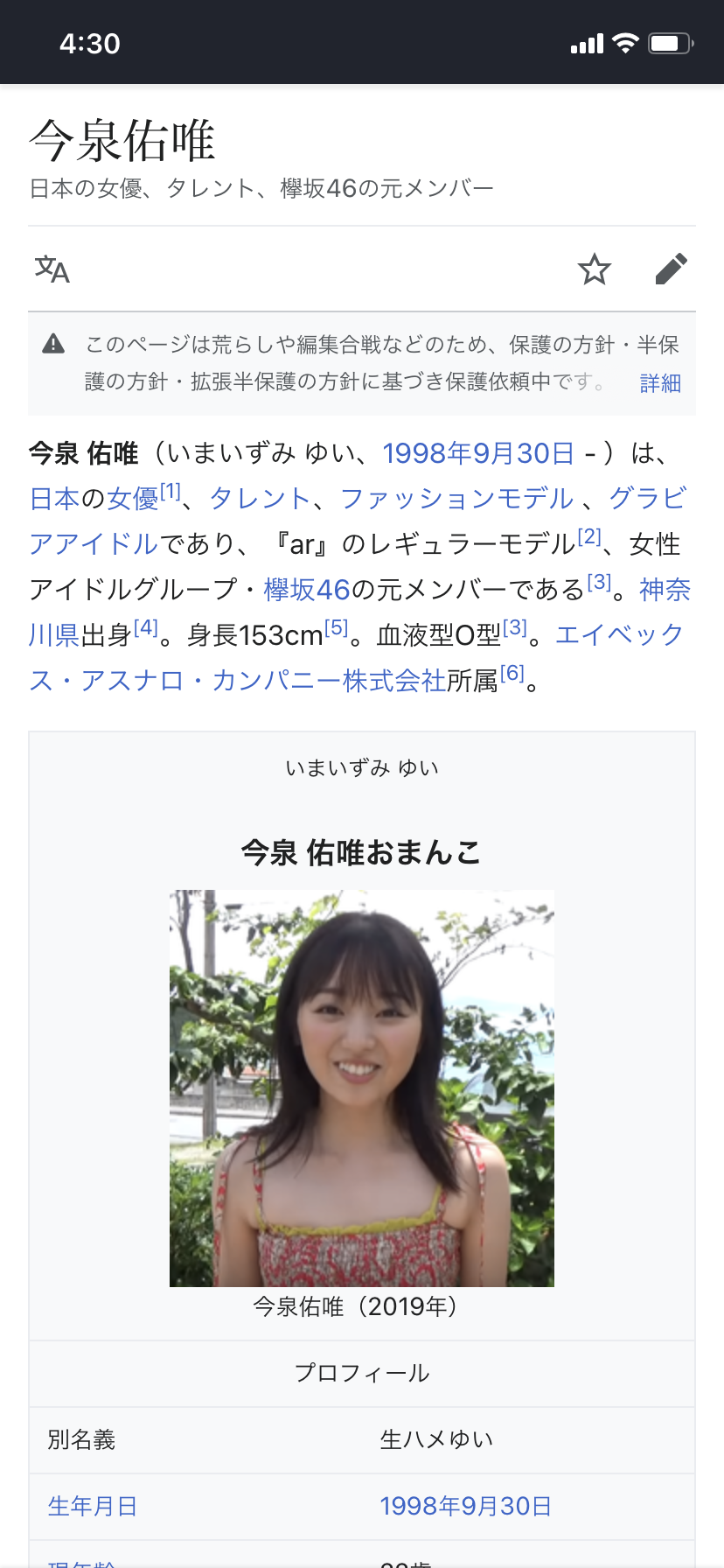Follow the 神奈川県 link
The image size is (724, 1568).
point(665,590)
